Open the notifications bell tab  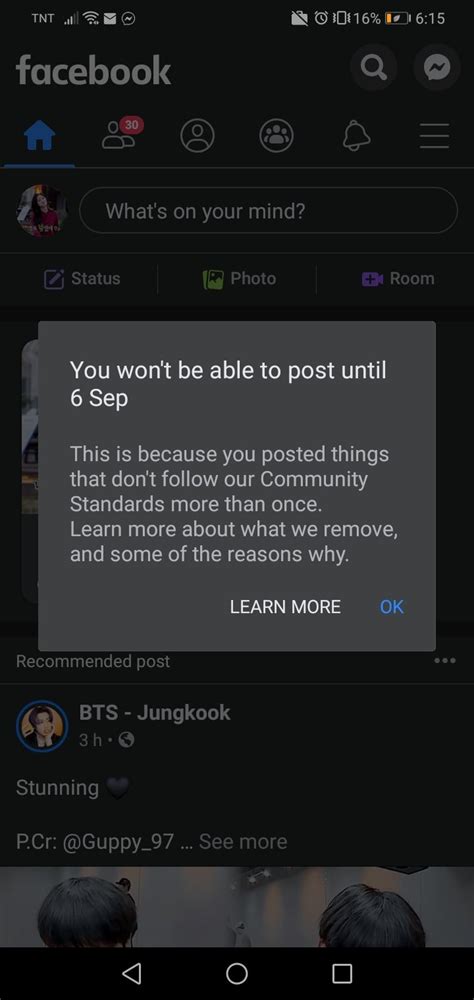(356, 135)
